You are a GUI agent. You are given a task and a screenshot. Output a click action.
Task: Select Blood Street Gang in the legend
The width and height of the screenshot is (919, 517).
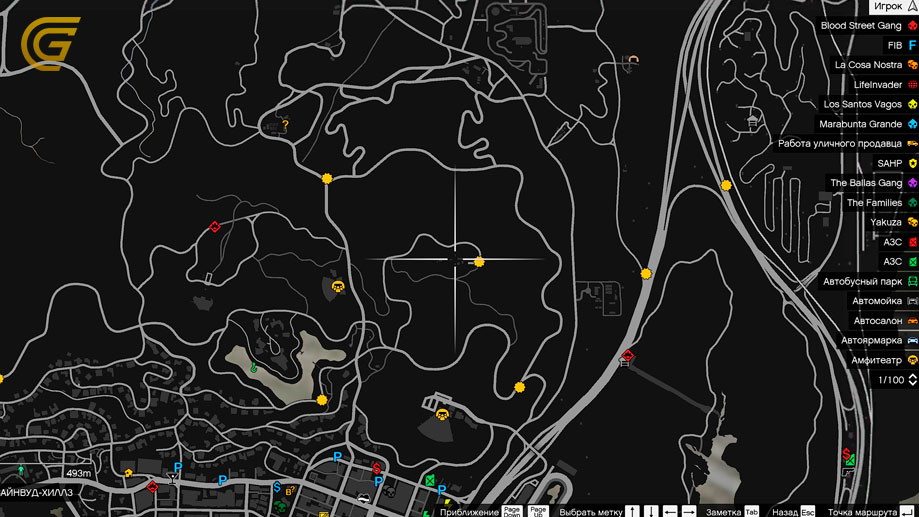click(x=860, y=26)
